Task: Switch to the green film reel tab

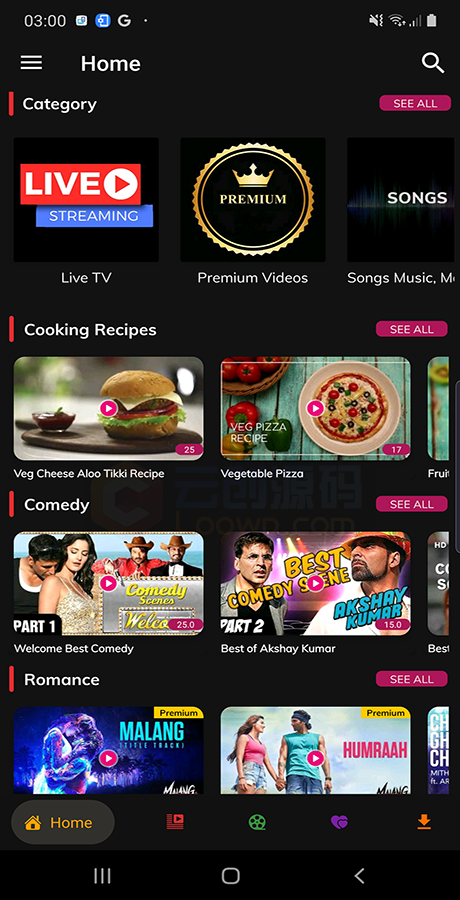Action: [257, 822]
